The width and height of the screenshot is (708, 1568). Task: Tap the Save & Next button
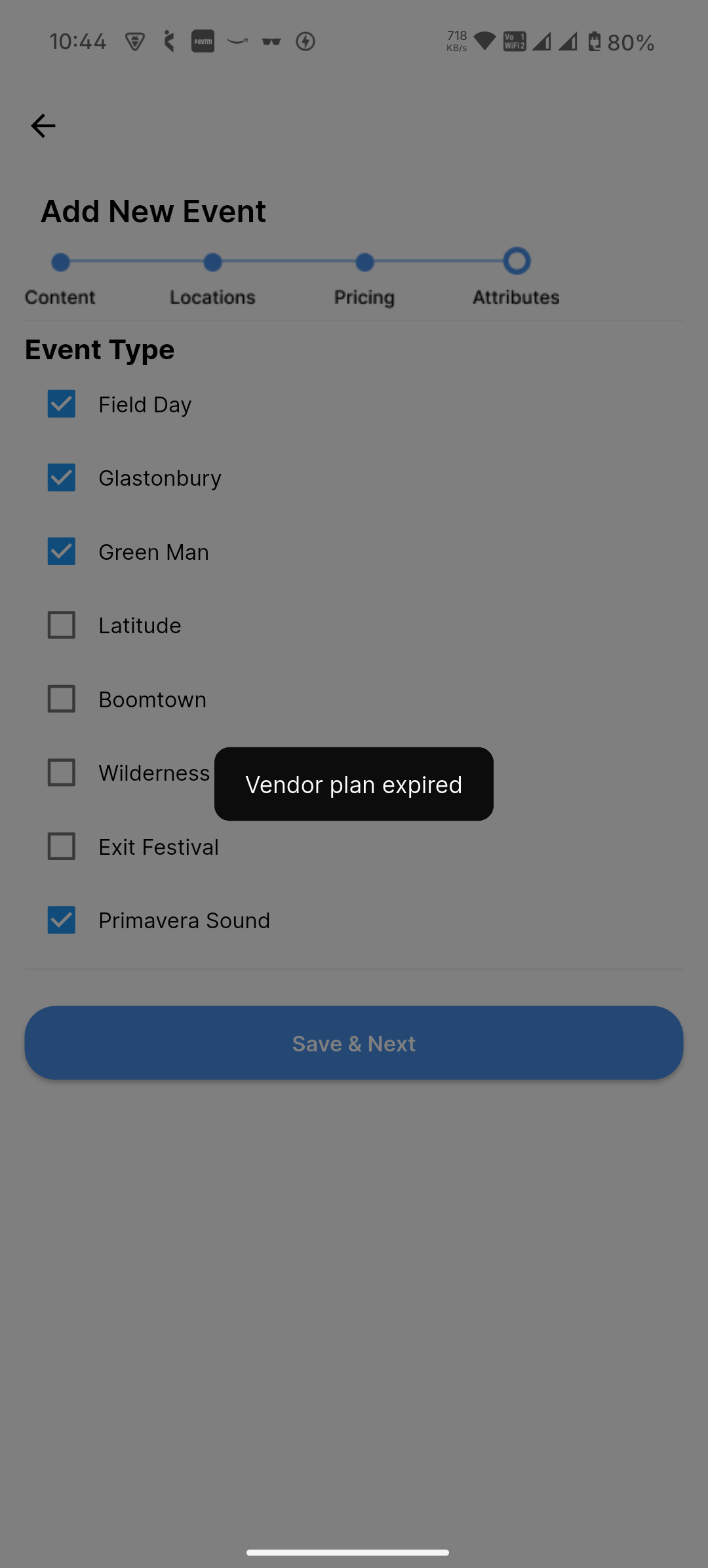click(x=354, y=1043)
